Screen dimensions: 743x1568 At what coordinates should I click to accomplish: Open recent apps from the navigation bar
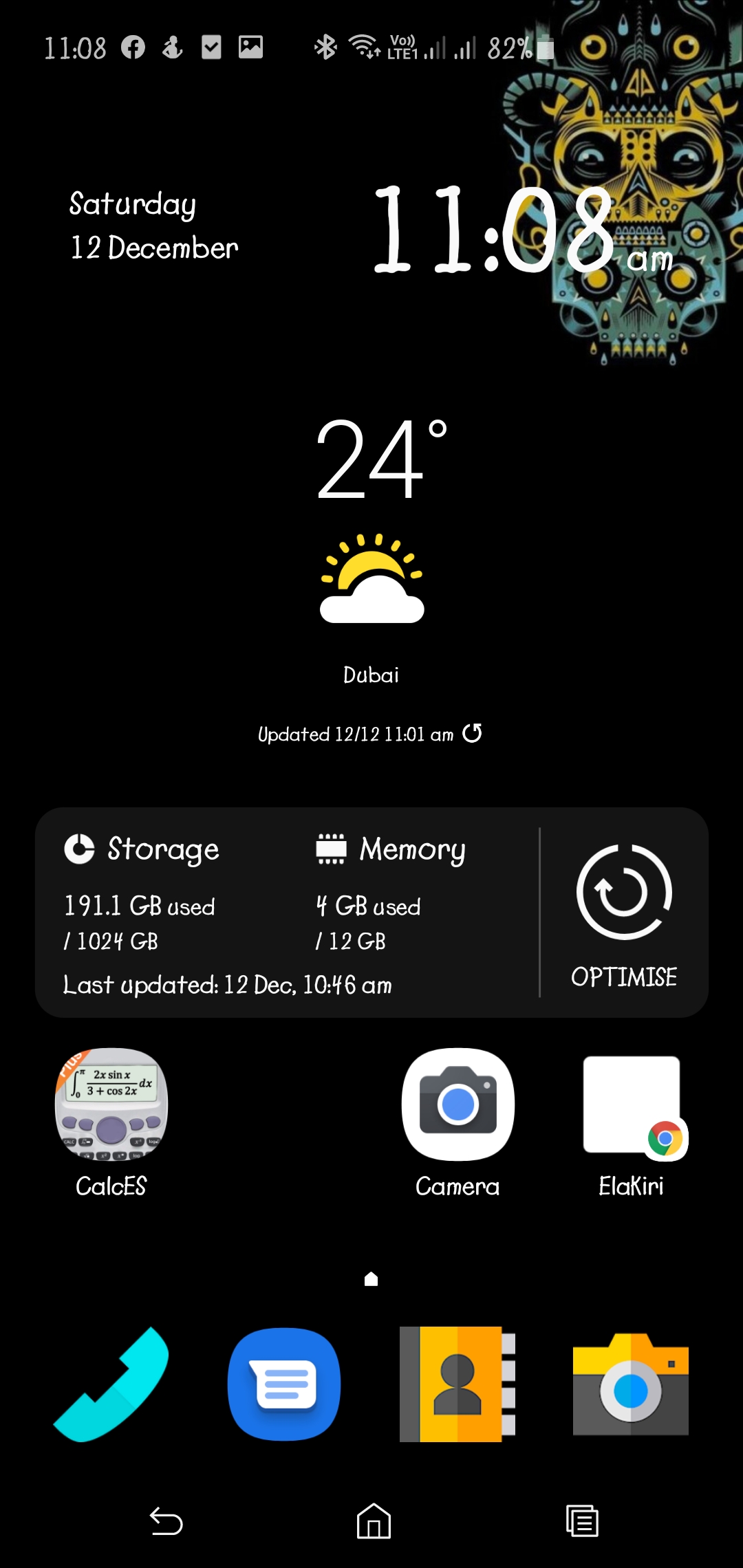click(x=582, y=1521)
